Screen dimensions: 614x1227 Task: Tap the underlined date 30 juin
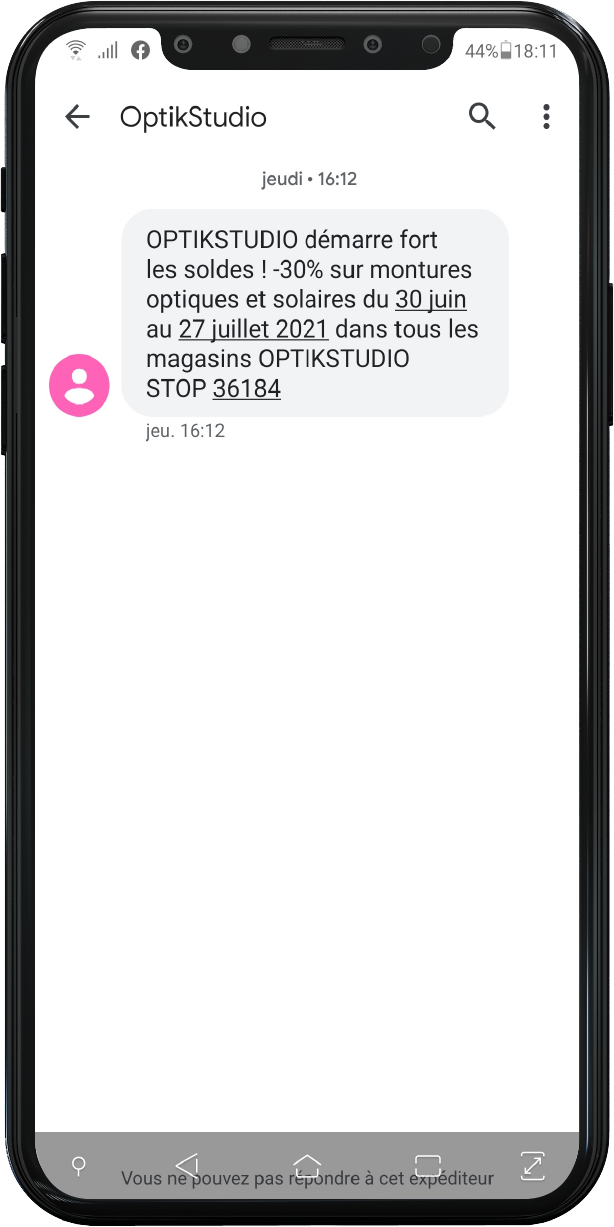click(431, 299)
